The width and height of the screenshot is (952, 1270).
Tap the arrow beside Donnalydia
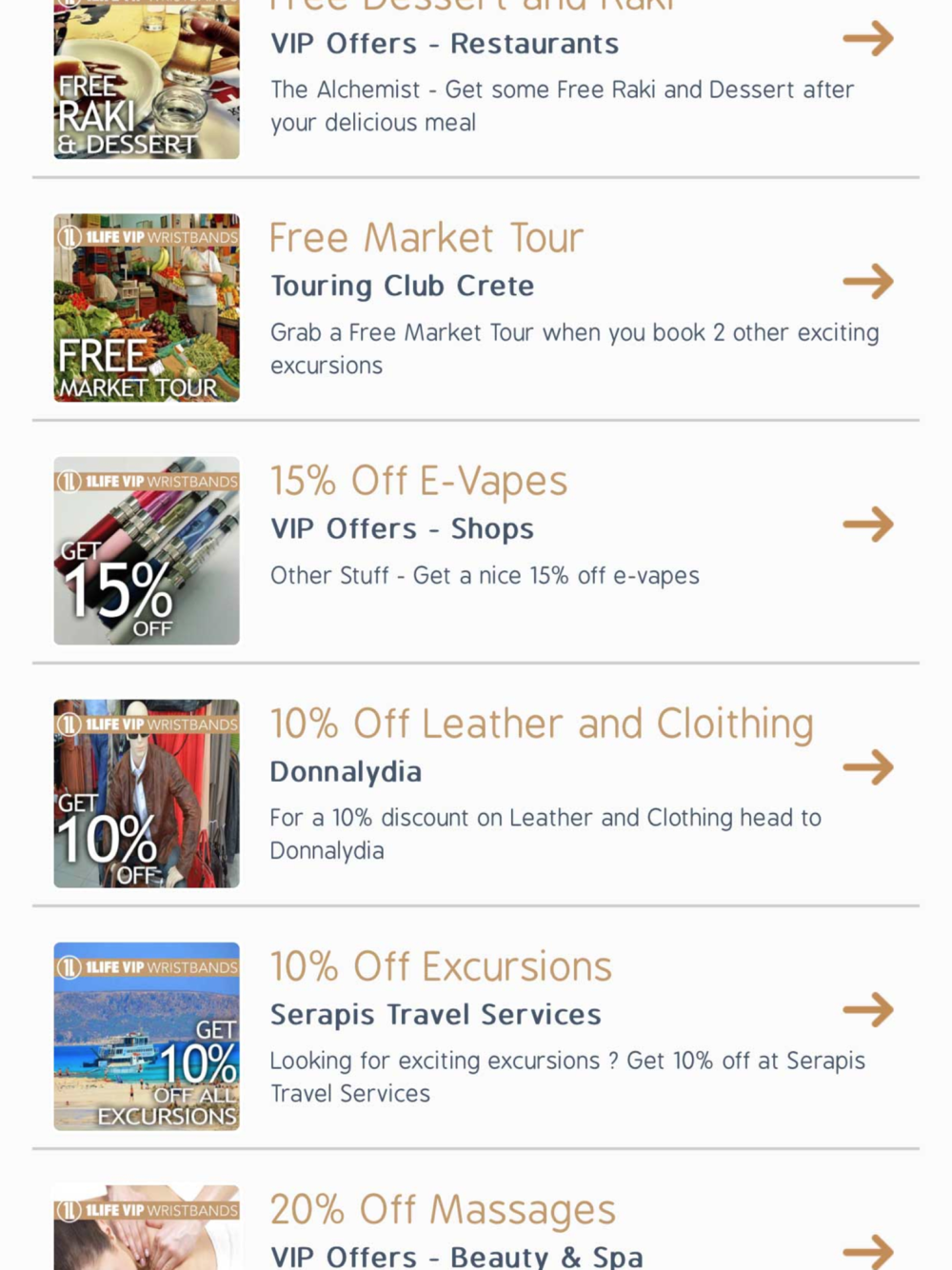[868, 767]
